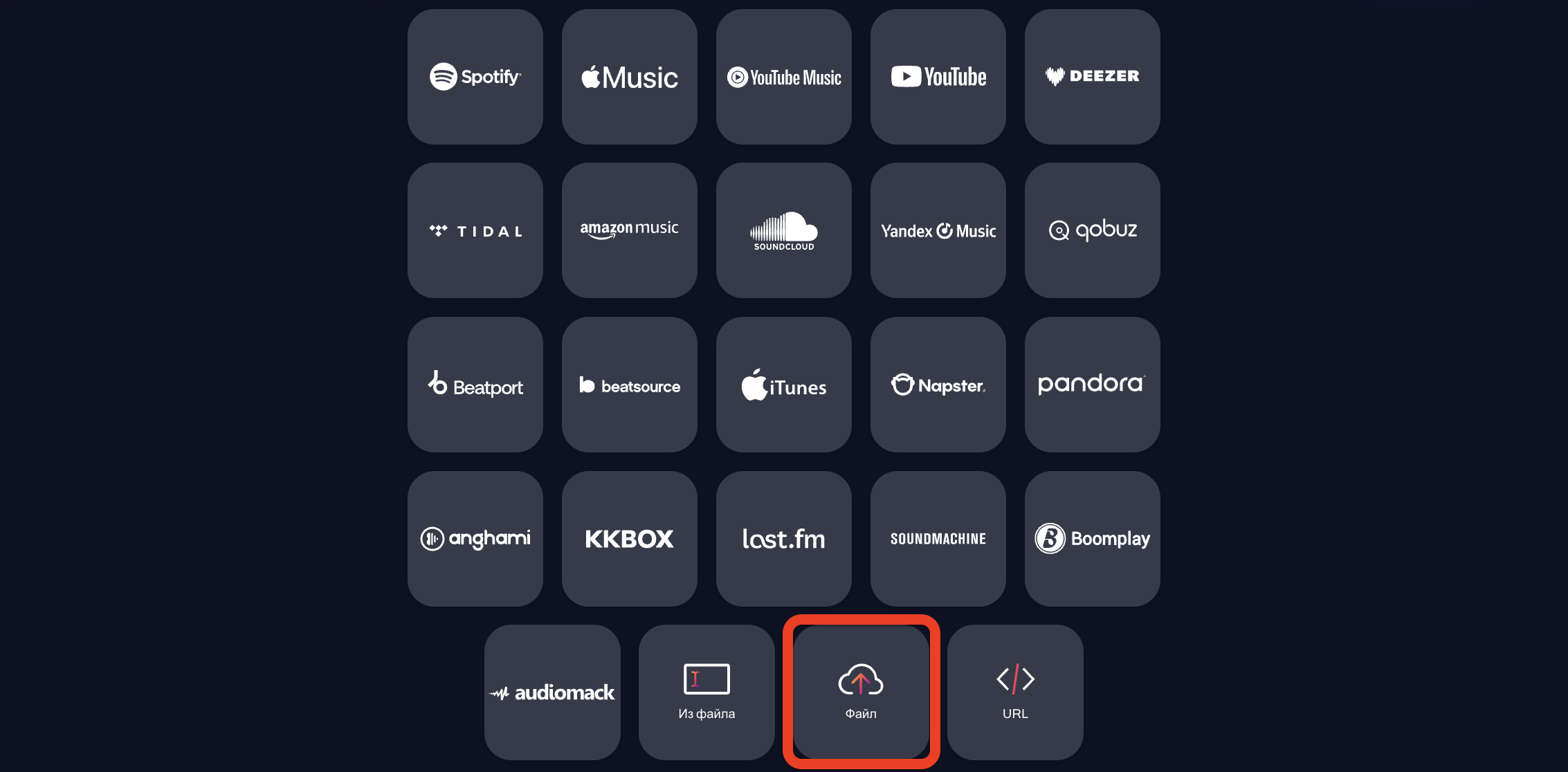1568x772 pixels.
Task: Pick the Beatport tile
Action: click(x=475, y=385)
